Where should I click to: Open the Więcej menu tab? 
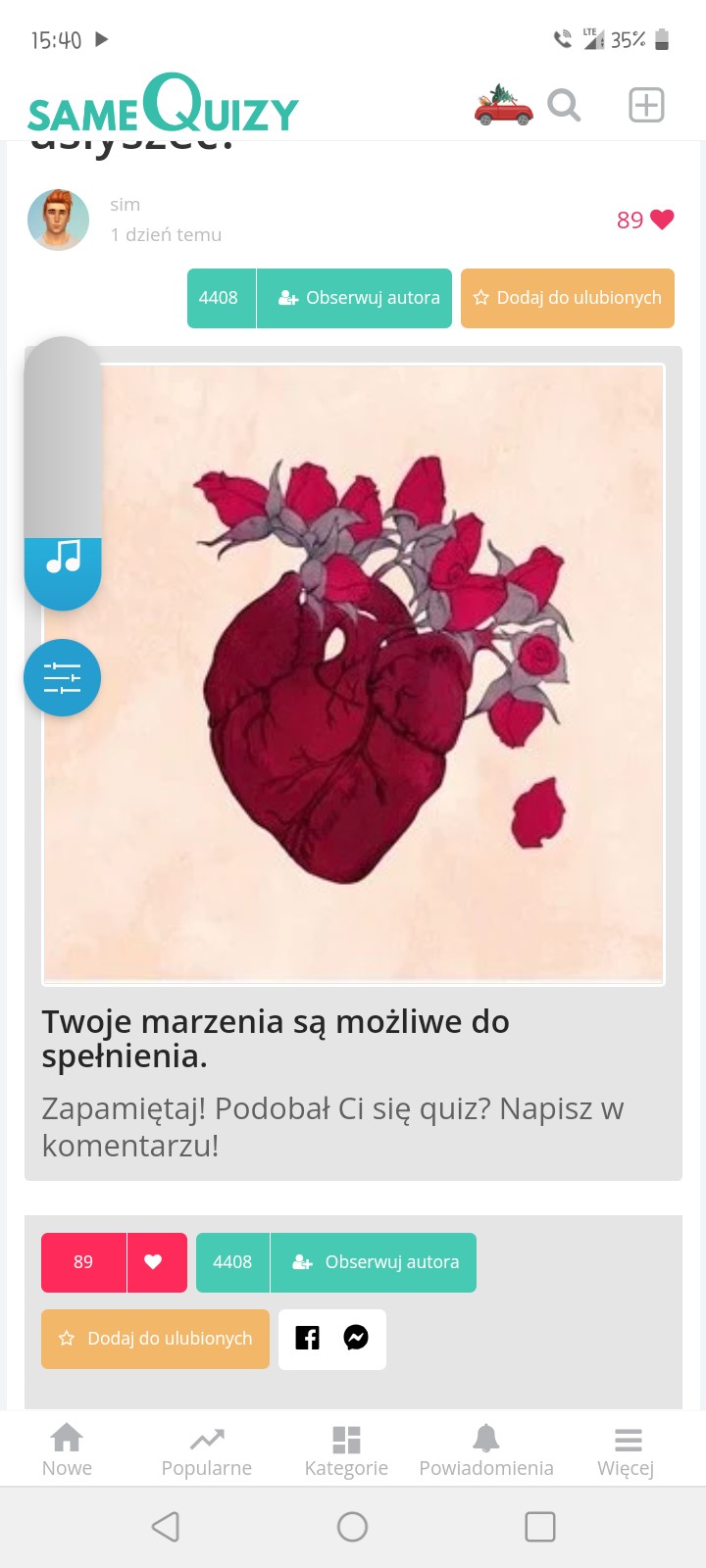pos(627,1449)
